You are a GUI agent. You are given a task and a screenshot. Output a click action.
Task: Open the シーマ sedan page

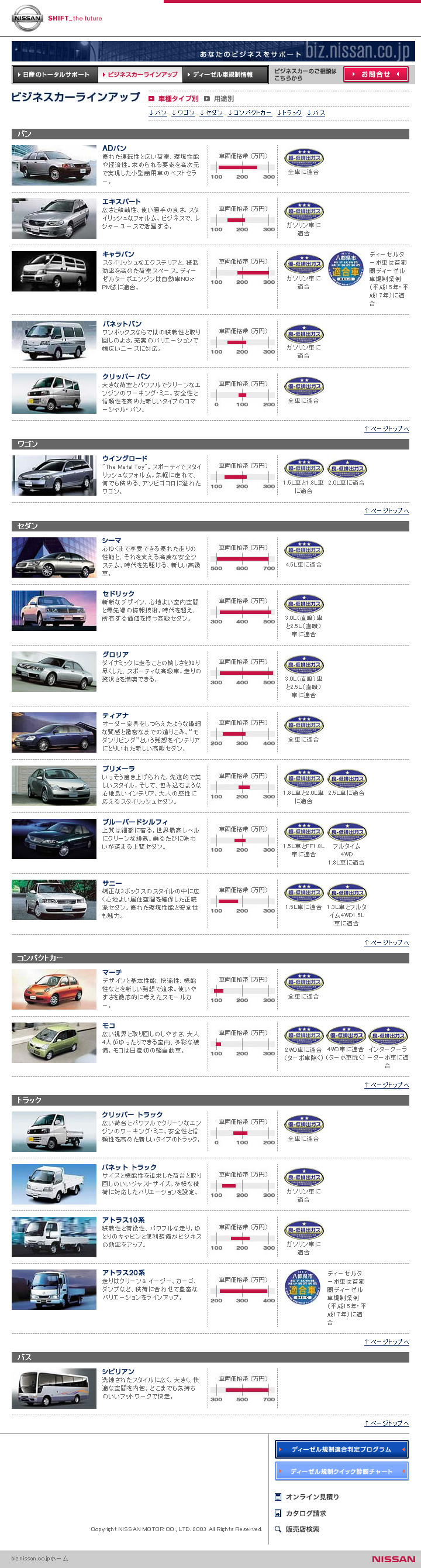111,540
